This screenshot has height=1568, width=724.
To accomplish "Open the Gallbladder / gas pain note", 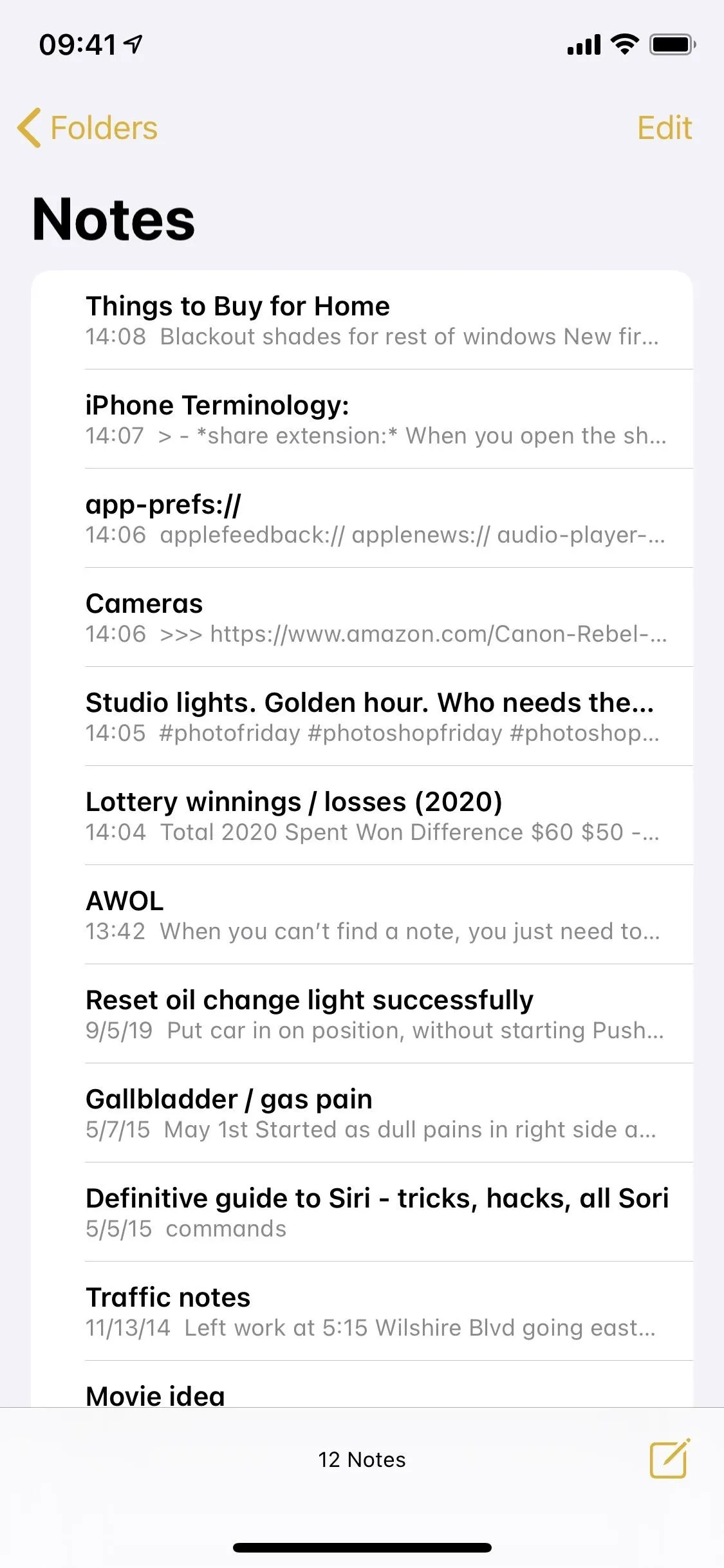I will point(362,1113).
